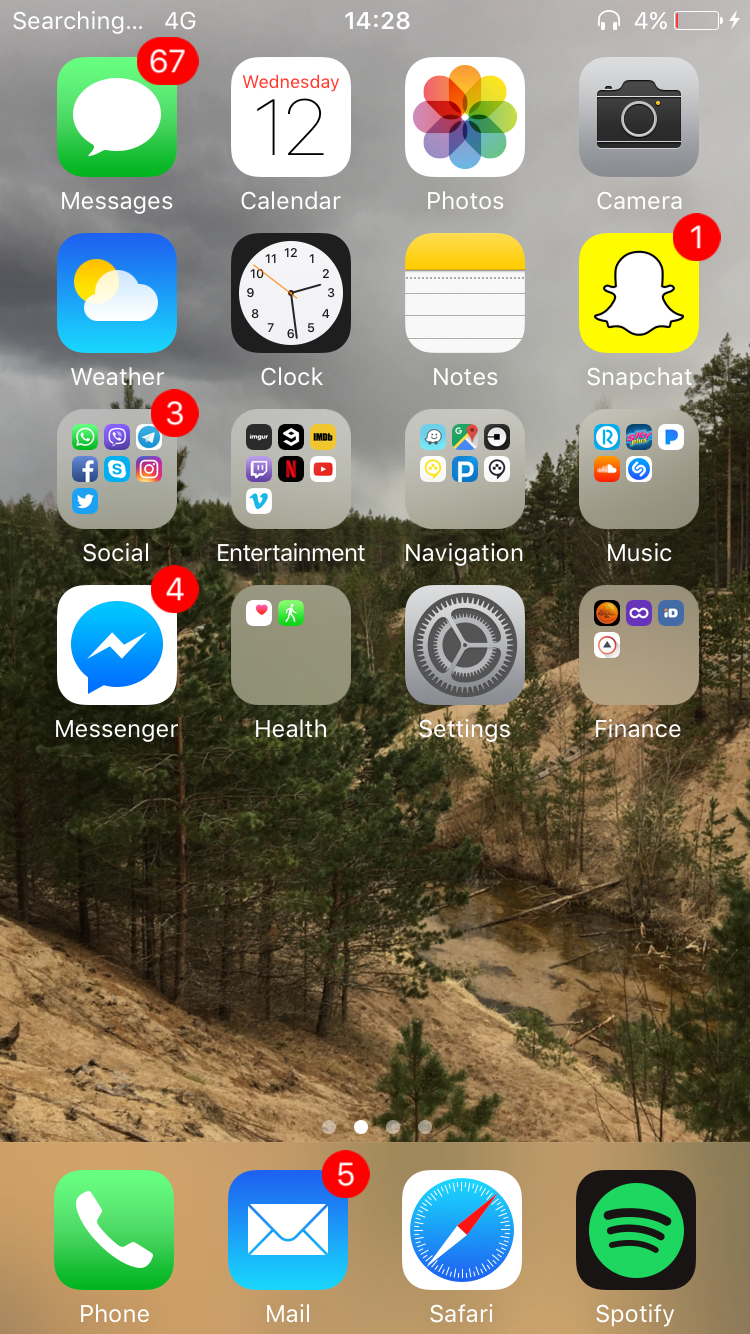Image resolution: width=750 pixels, height=1334 pixels.
Task: Open the Health folder
Action: point(291,645)
